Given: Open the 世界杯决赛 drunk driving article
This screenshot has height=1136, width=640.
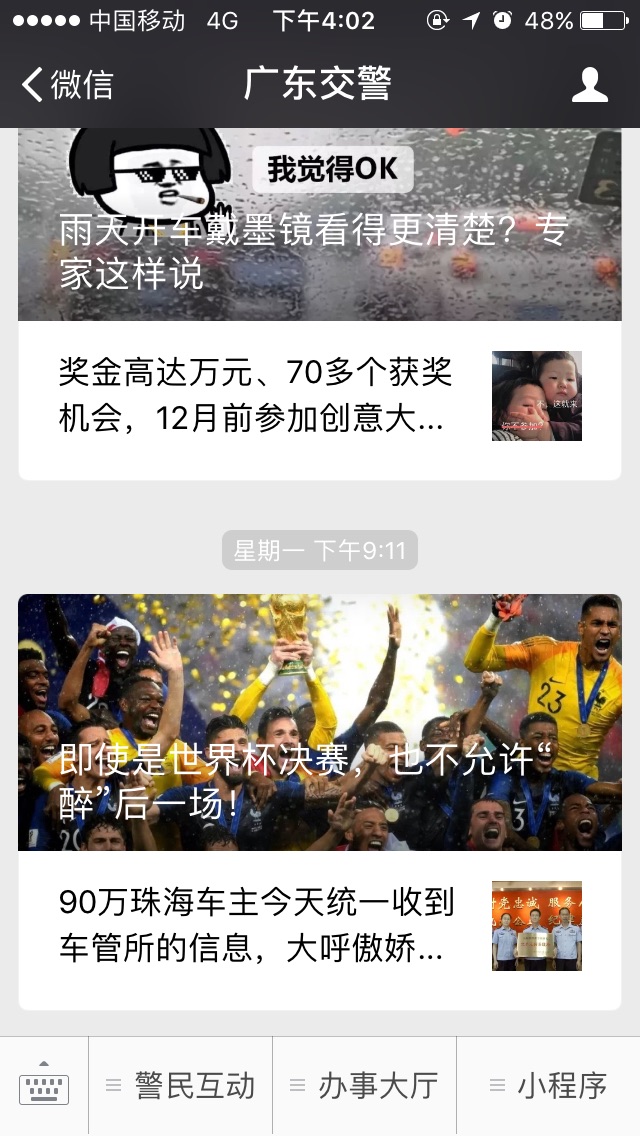Looking at the screenshot, I should [x=319, y=722].
